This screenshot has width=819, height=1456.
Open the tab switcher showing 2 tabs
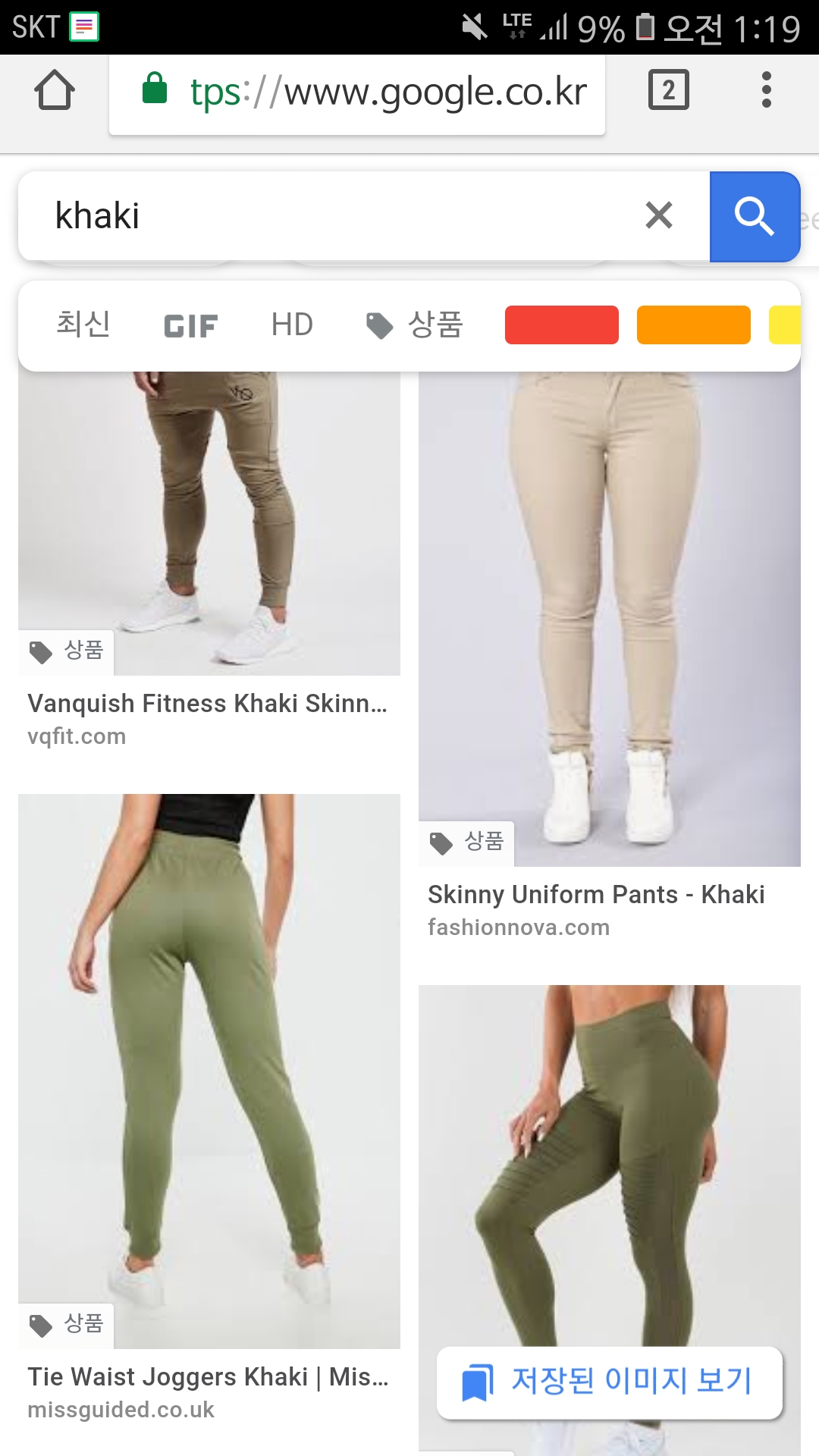[668, 90]
